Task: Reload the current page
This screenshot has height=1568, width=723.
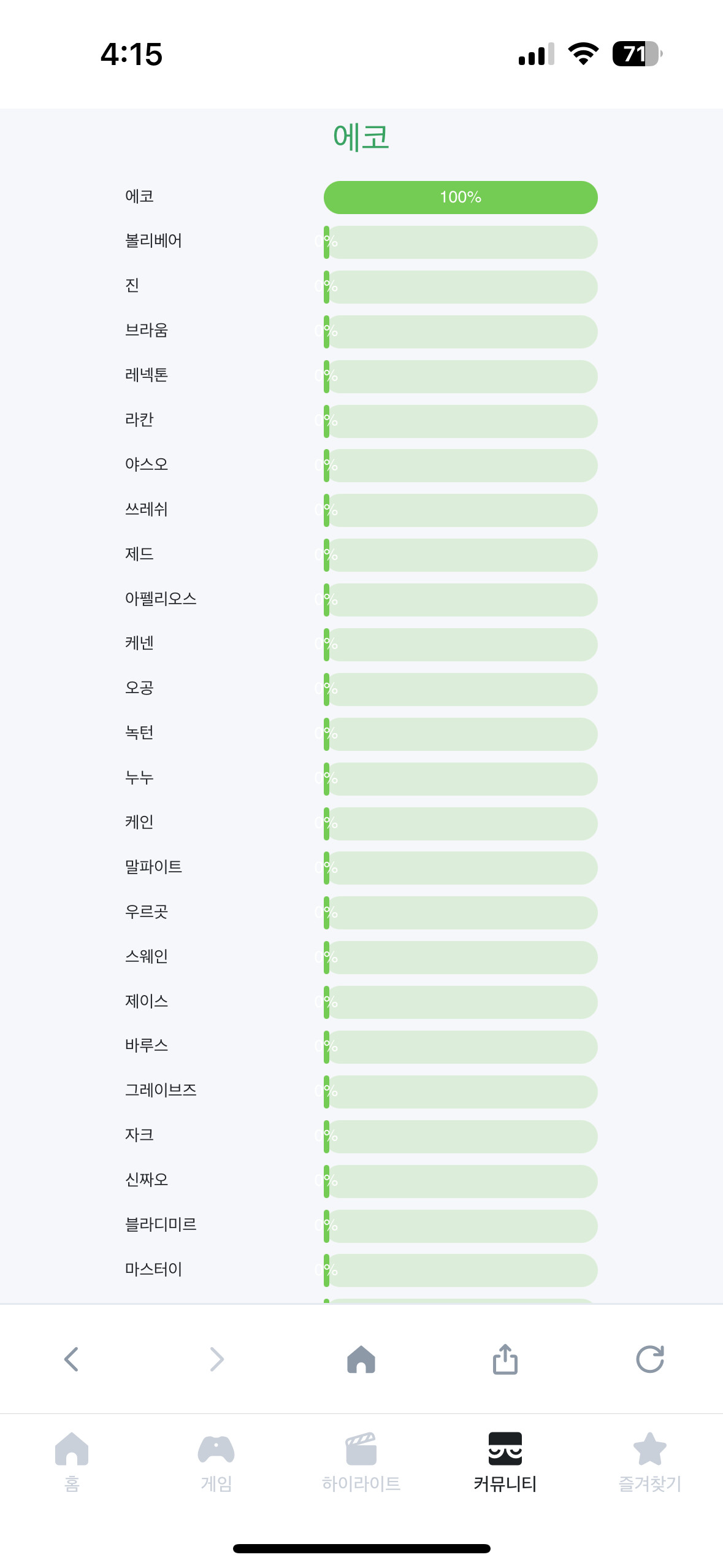Action: point(650,1359)
